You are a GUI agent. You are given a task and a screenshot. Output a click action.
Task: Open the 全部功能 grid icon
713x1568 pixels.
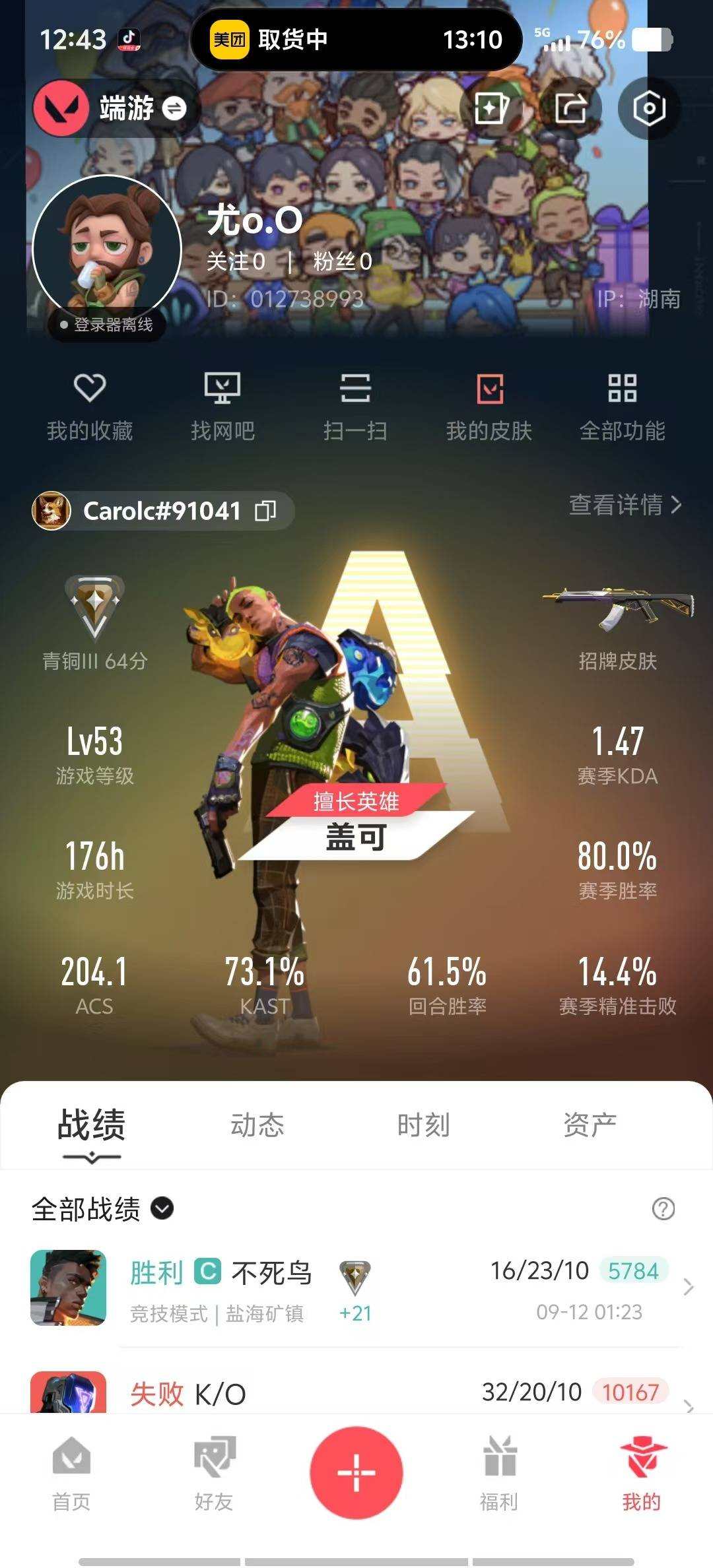[x=622, y=405]
